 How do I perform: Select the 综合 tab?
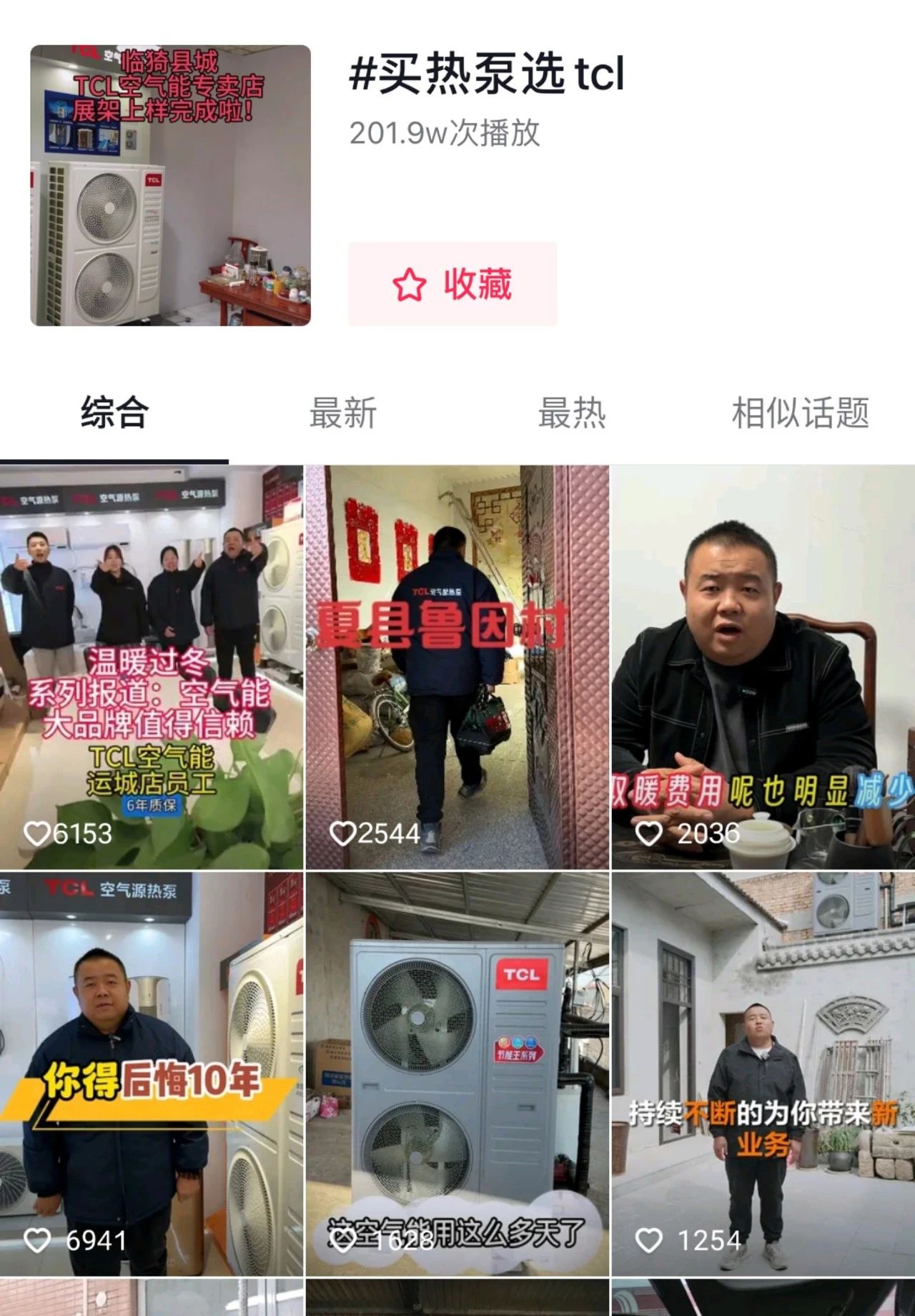click(x=114, y=413)
